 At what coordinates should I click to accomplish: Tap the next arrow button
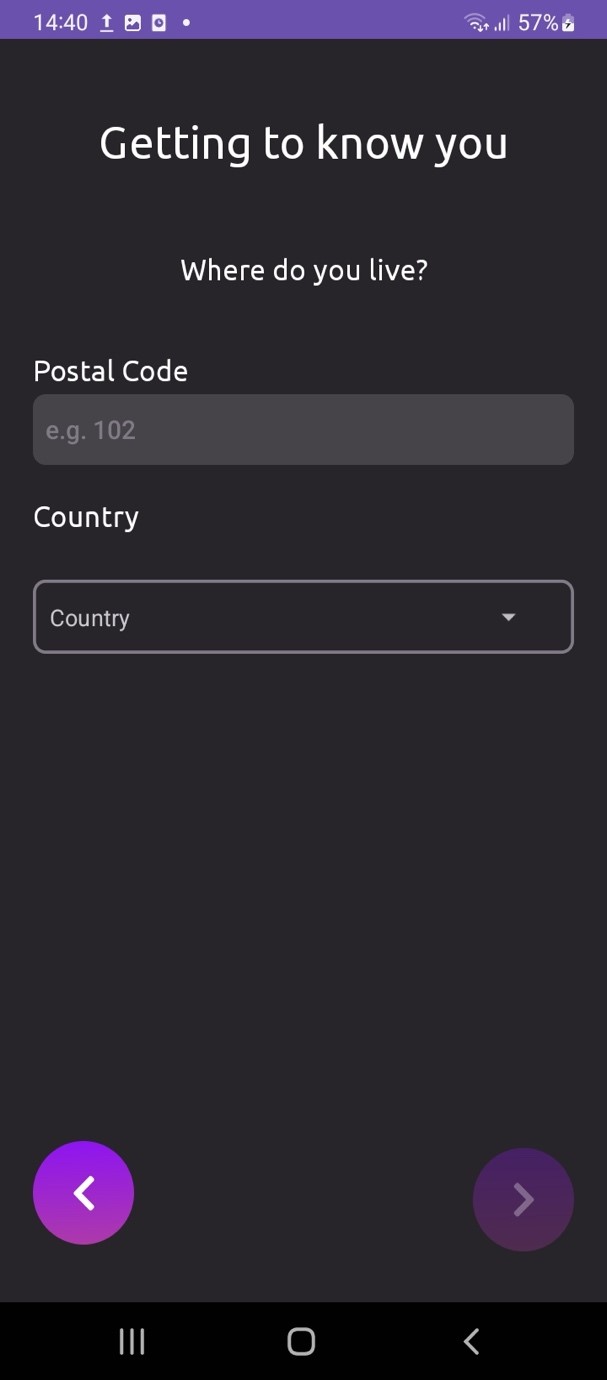523,1199
